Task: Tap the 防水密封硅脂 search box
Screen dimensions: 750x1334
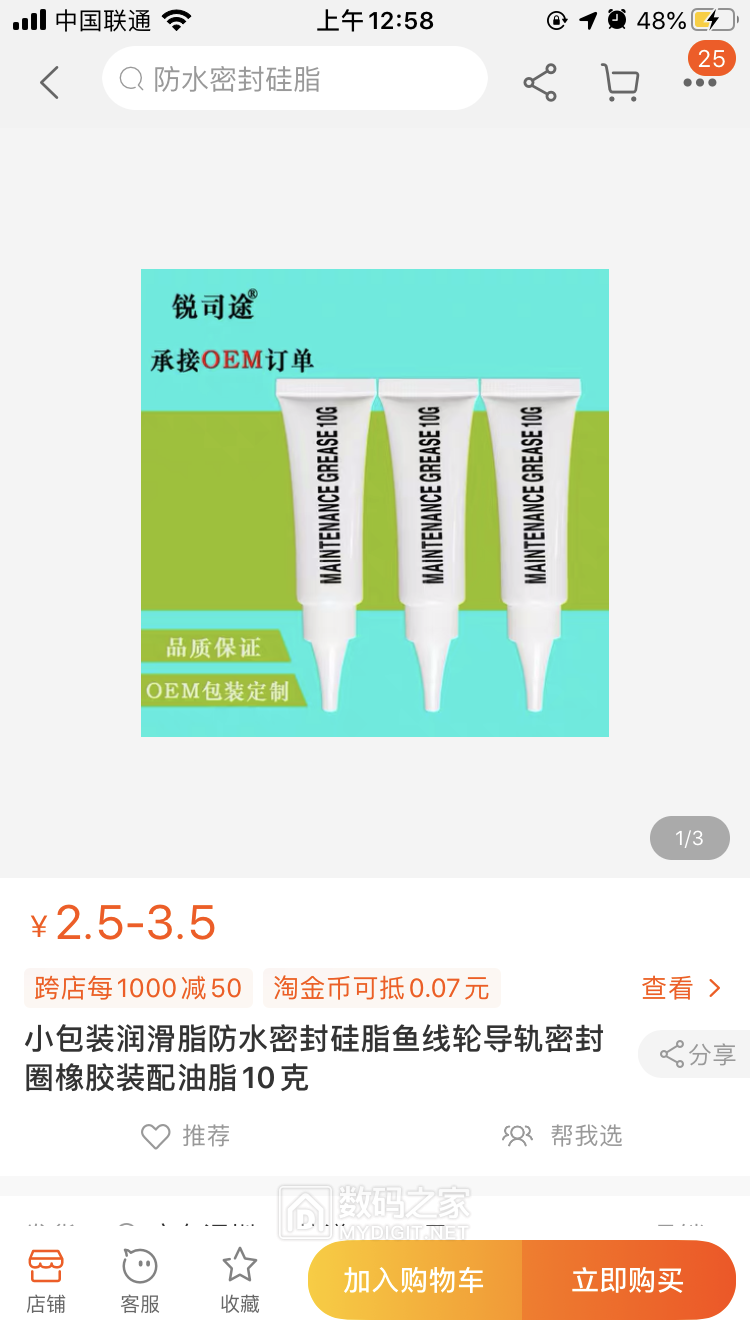Action: click(x=294, y=79)
